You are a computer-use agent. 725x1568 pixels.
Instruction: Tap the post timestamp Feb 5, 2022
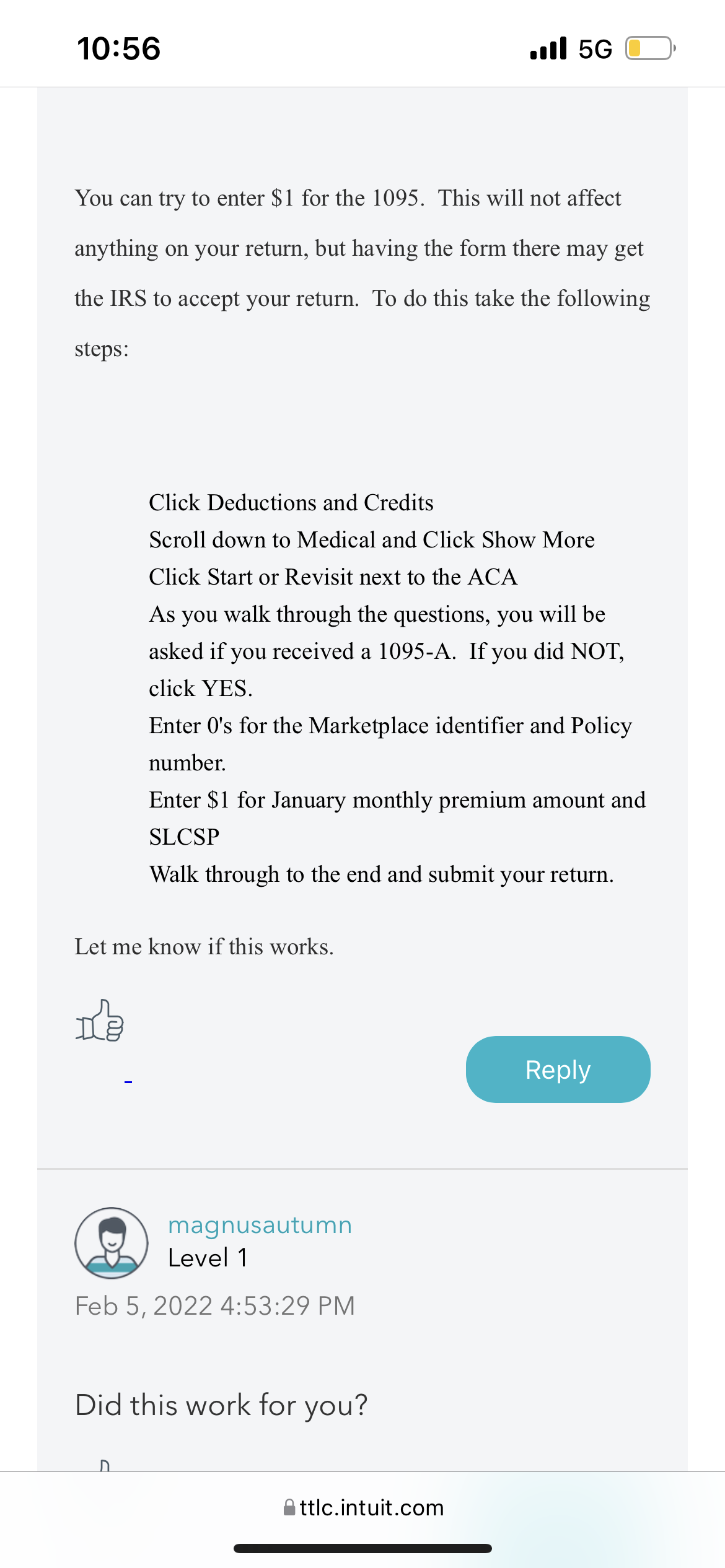[214, 1305]
